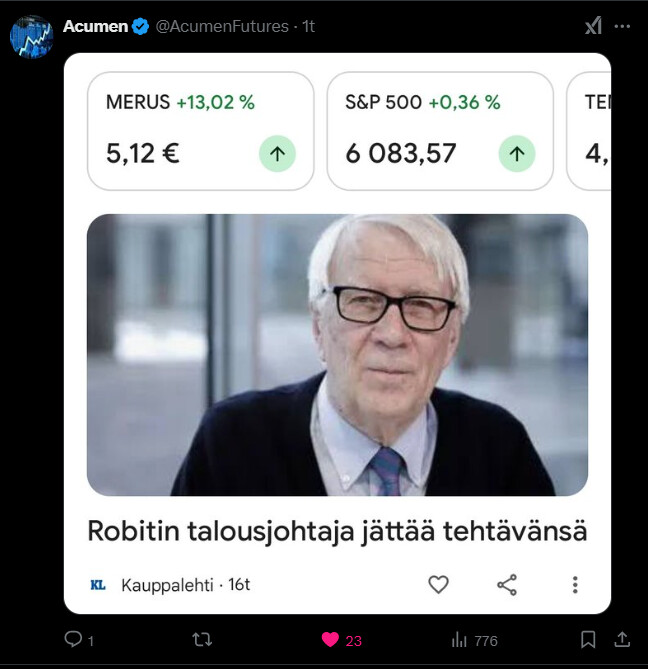Open the Grok icon on the post
The height and width of the screenshot is (669, 648).
593,27
